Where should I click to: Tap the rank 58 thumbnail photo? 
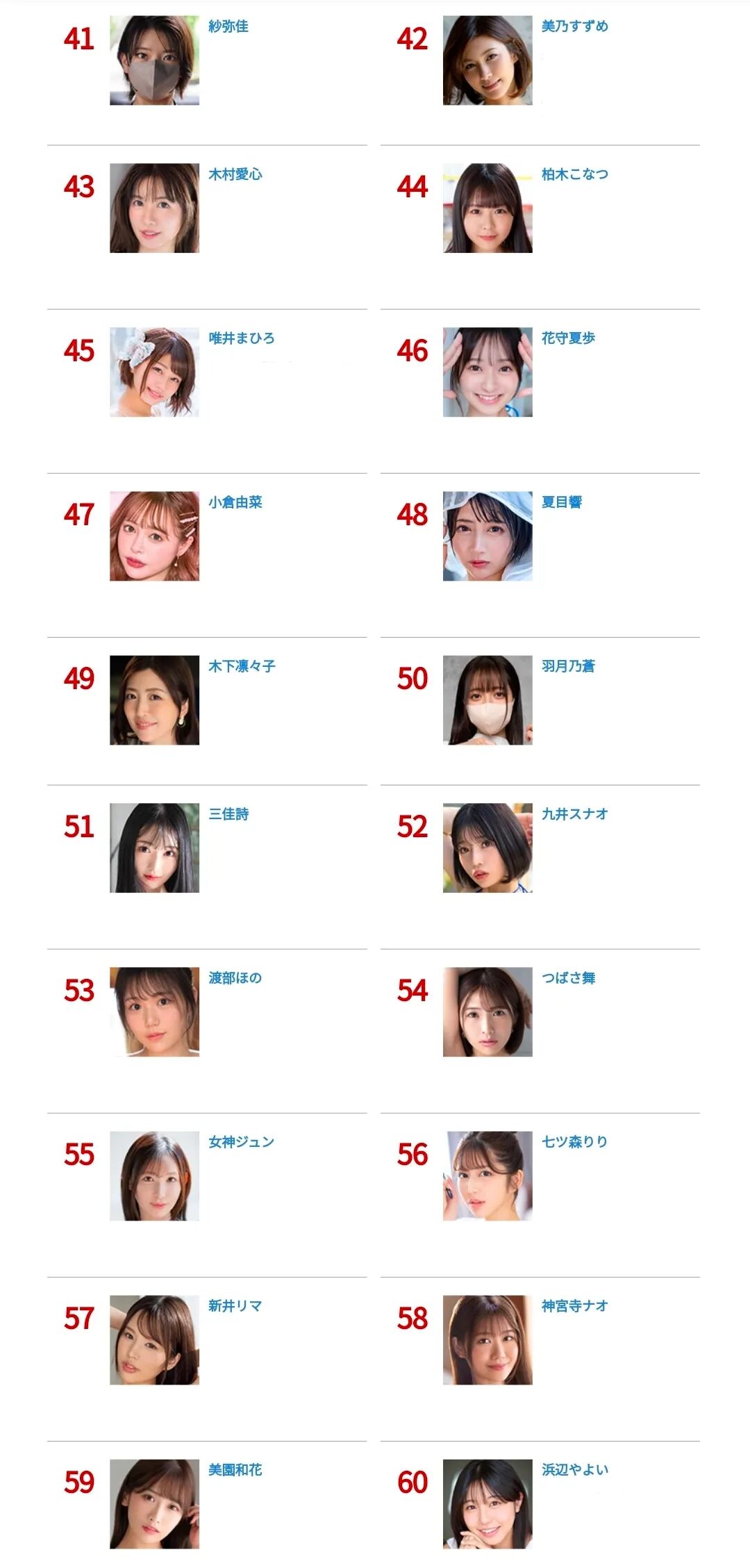click(487, 1340)
